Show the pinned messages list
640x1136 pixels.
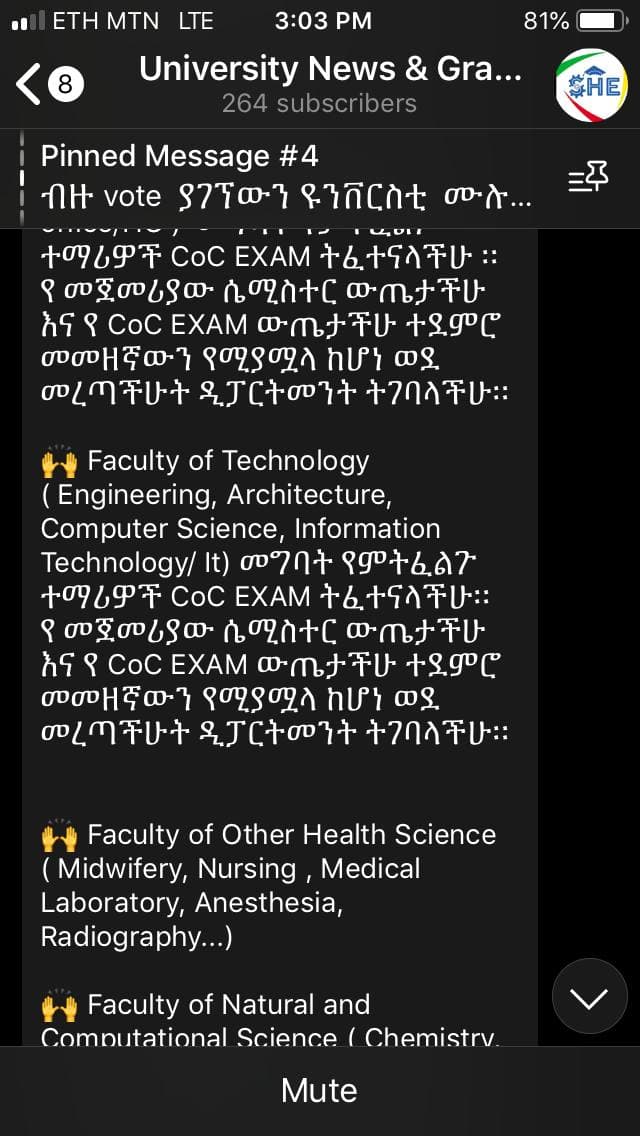click(588, 177)
